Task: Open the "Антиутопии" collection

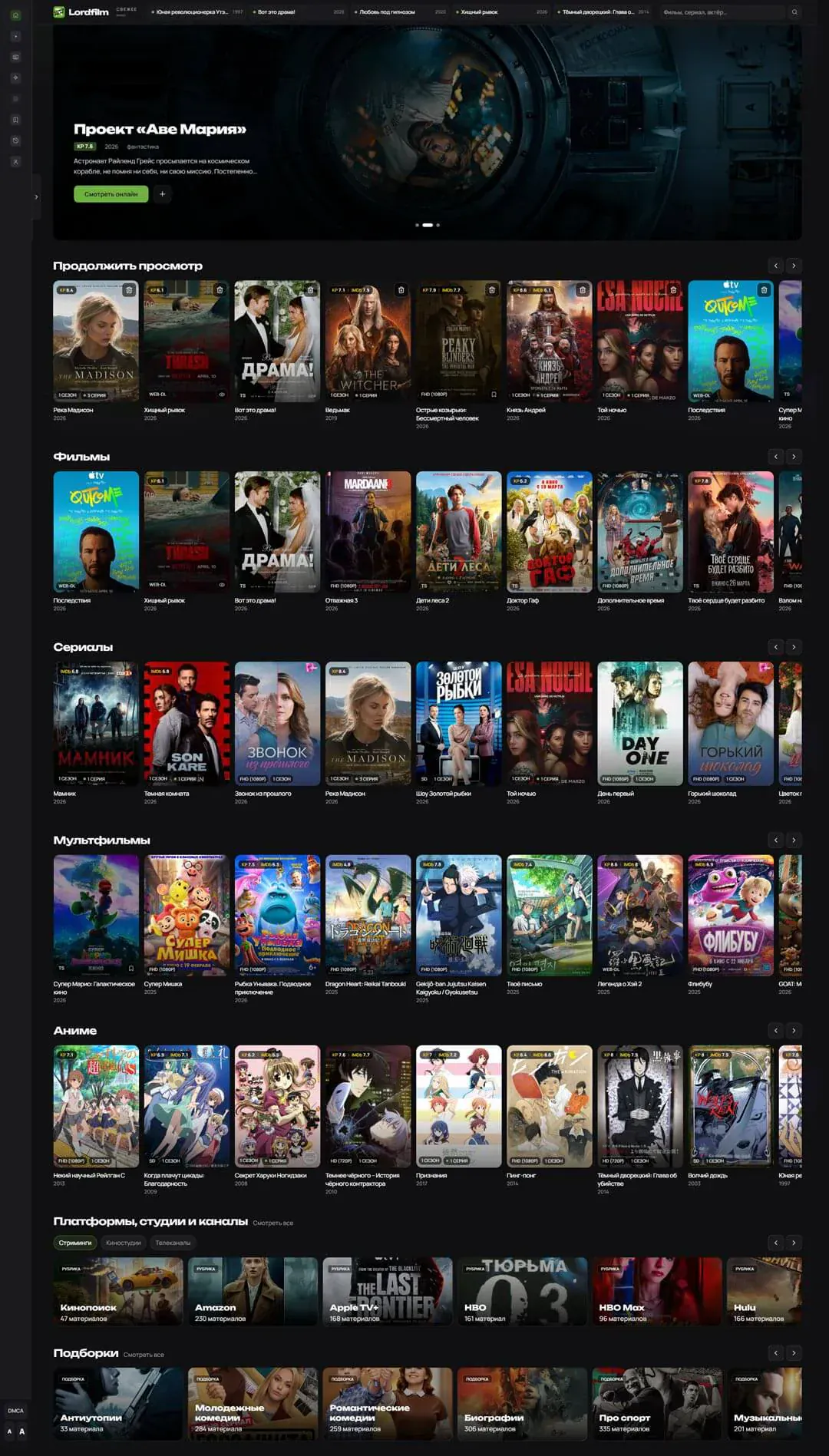Action: tap(118, 1404)
